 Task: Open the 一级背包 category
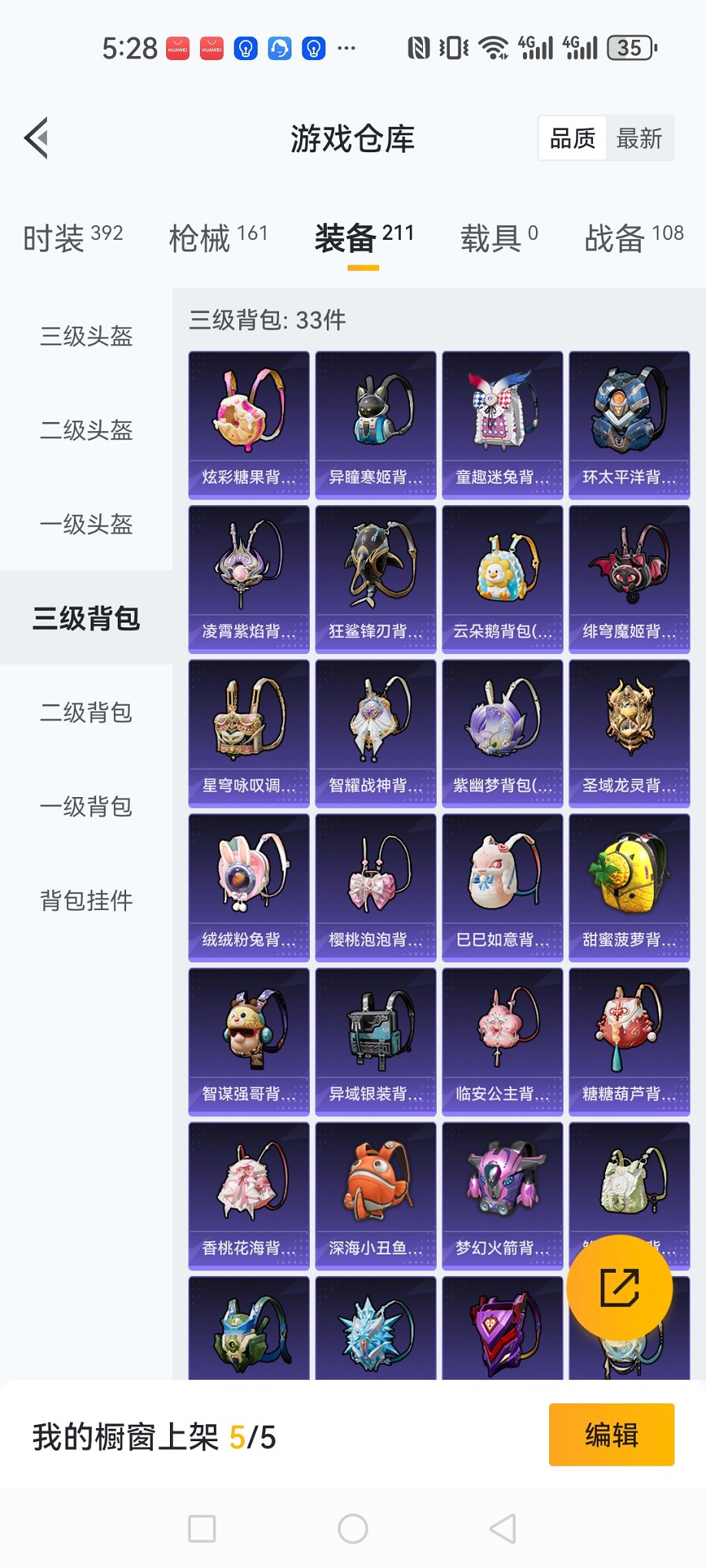[x=86, y=806]
